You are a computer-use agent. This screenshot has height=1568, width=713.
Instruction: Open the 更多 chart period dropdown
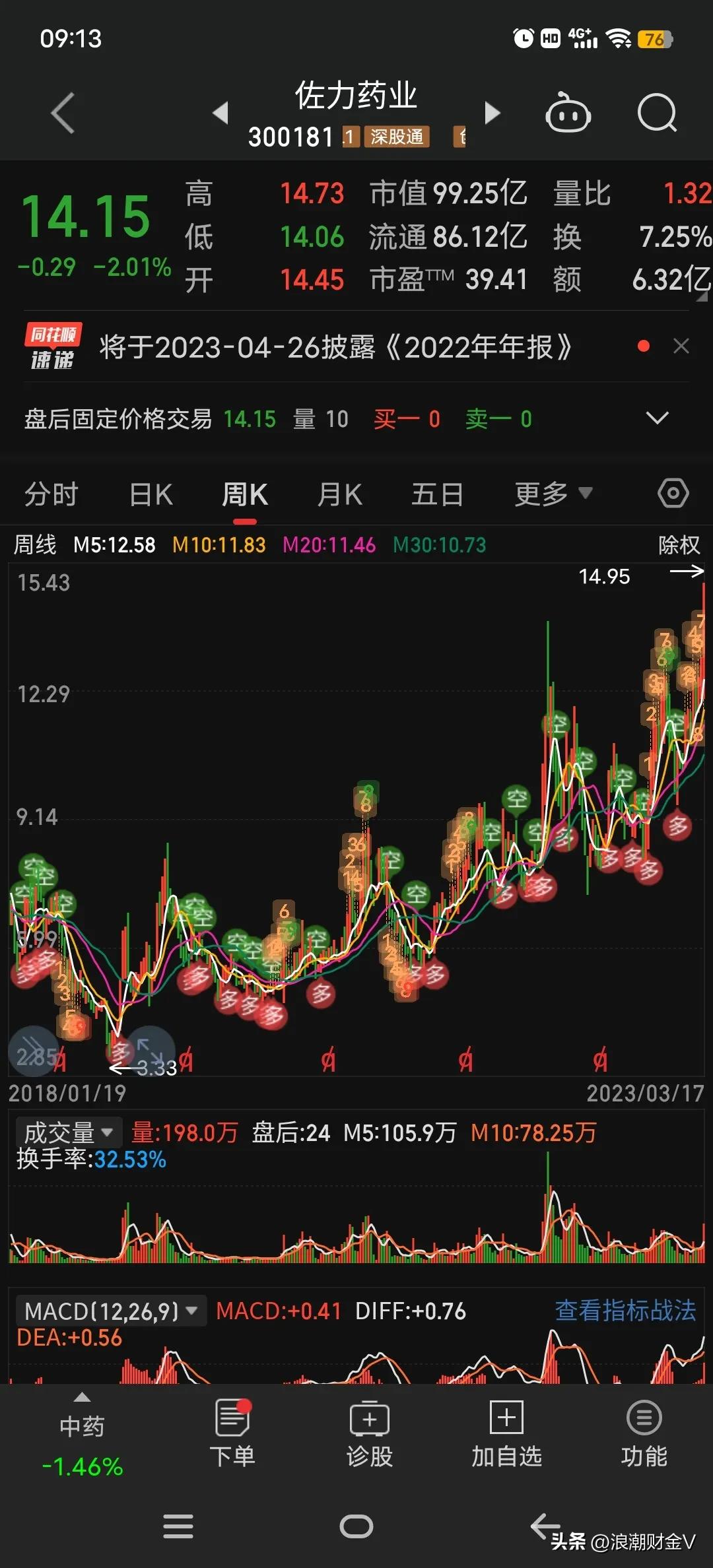click(x=553, y=493)
